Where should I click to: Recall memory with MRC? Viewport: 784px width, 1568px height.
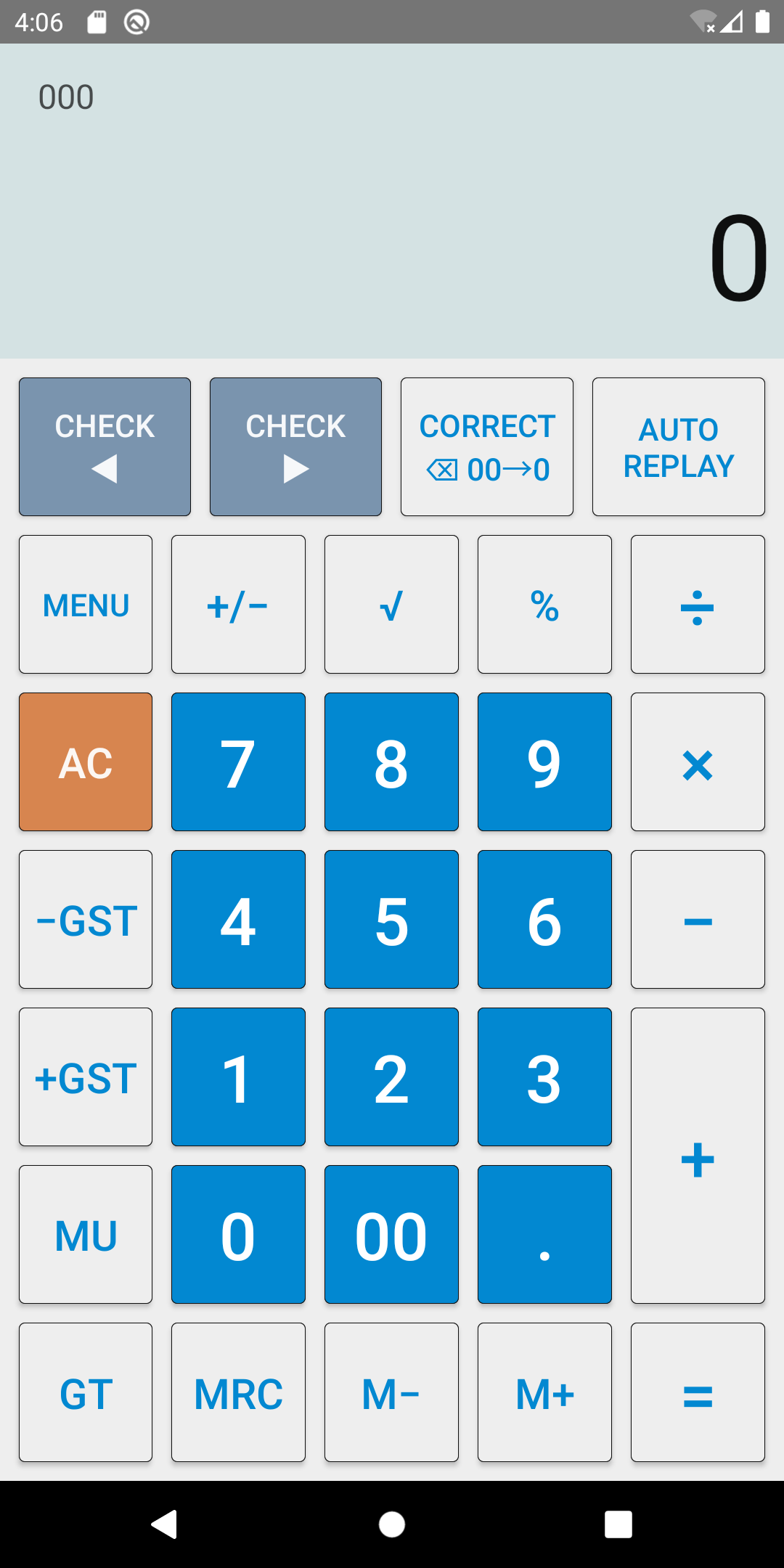pyautogui.click(x=238, y=1392)
